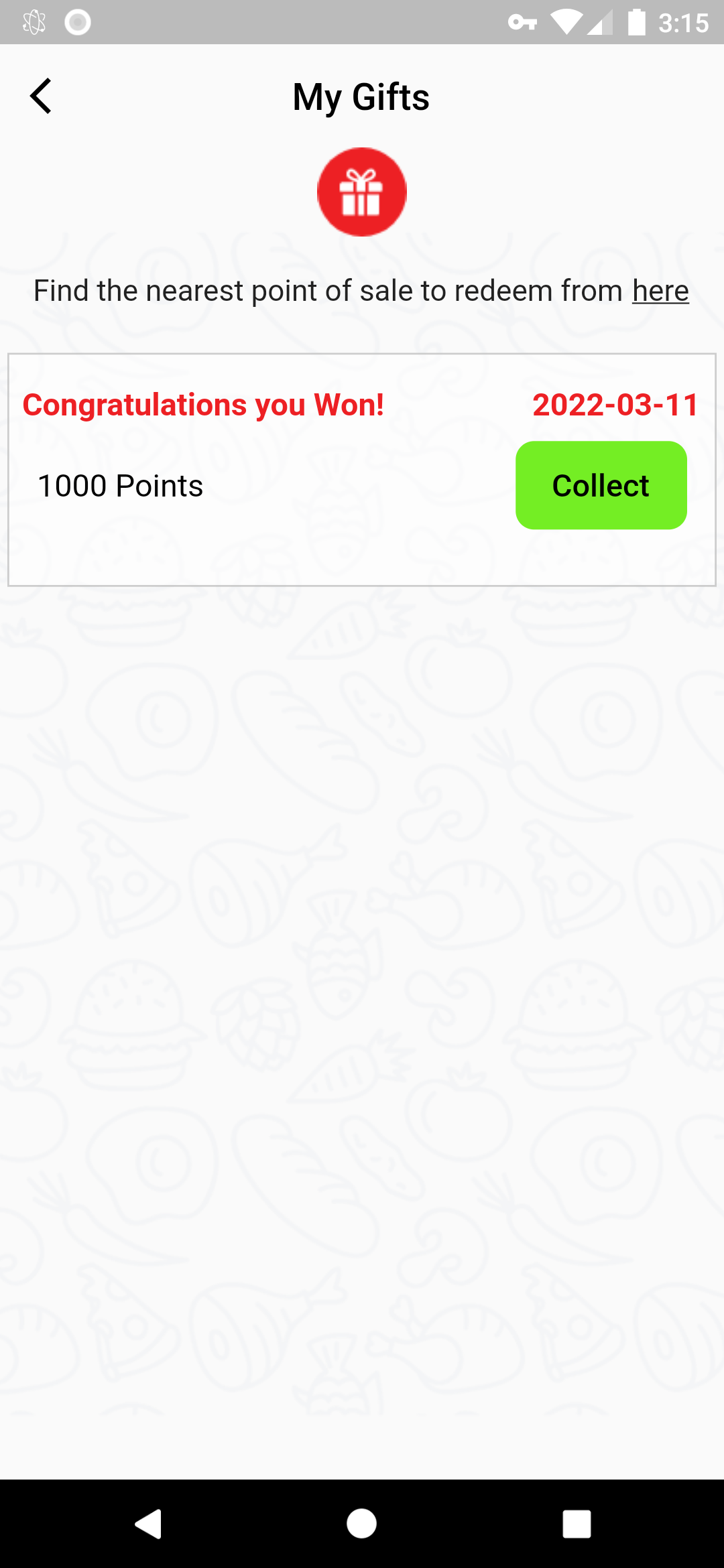724x1568 pixels.
Task: Collect the 1000 Points gift
Action: pos(601,485)
